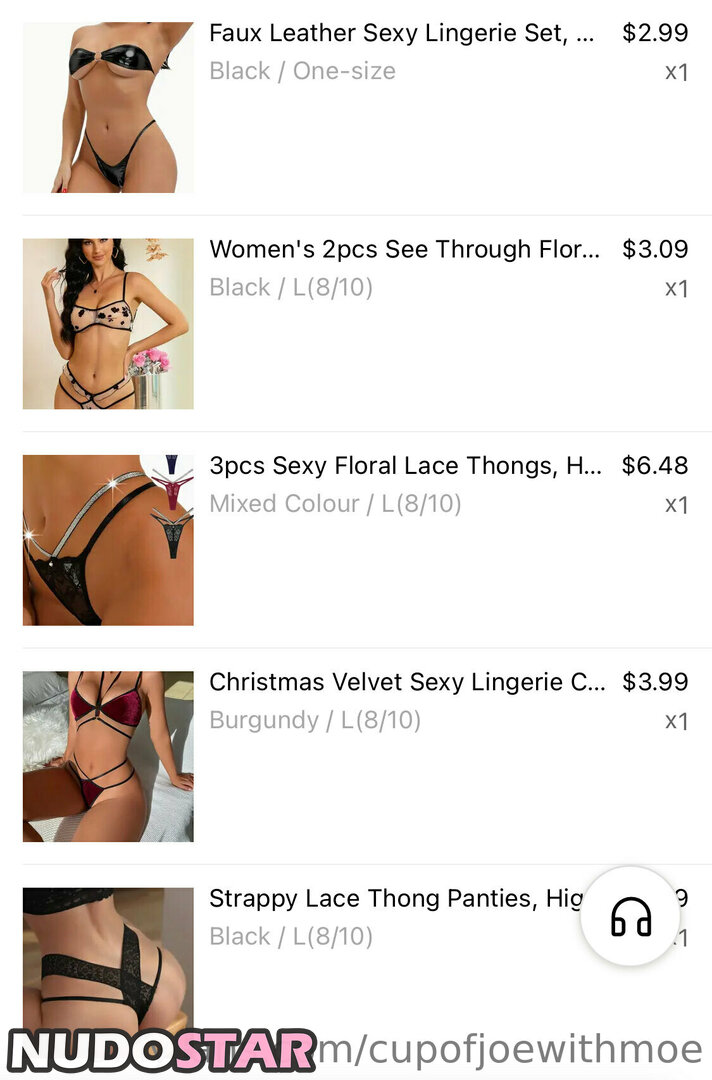View the Women's 2pcs See Through item

(x=404, y=250)
